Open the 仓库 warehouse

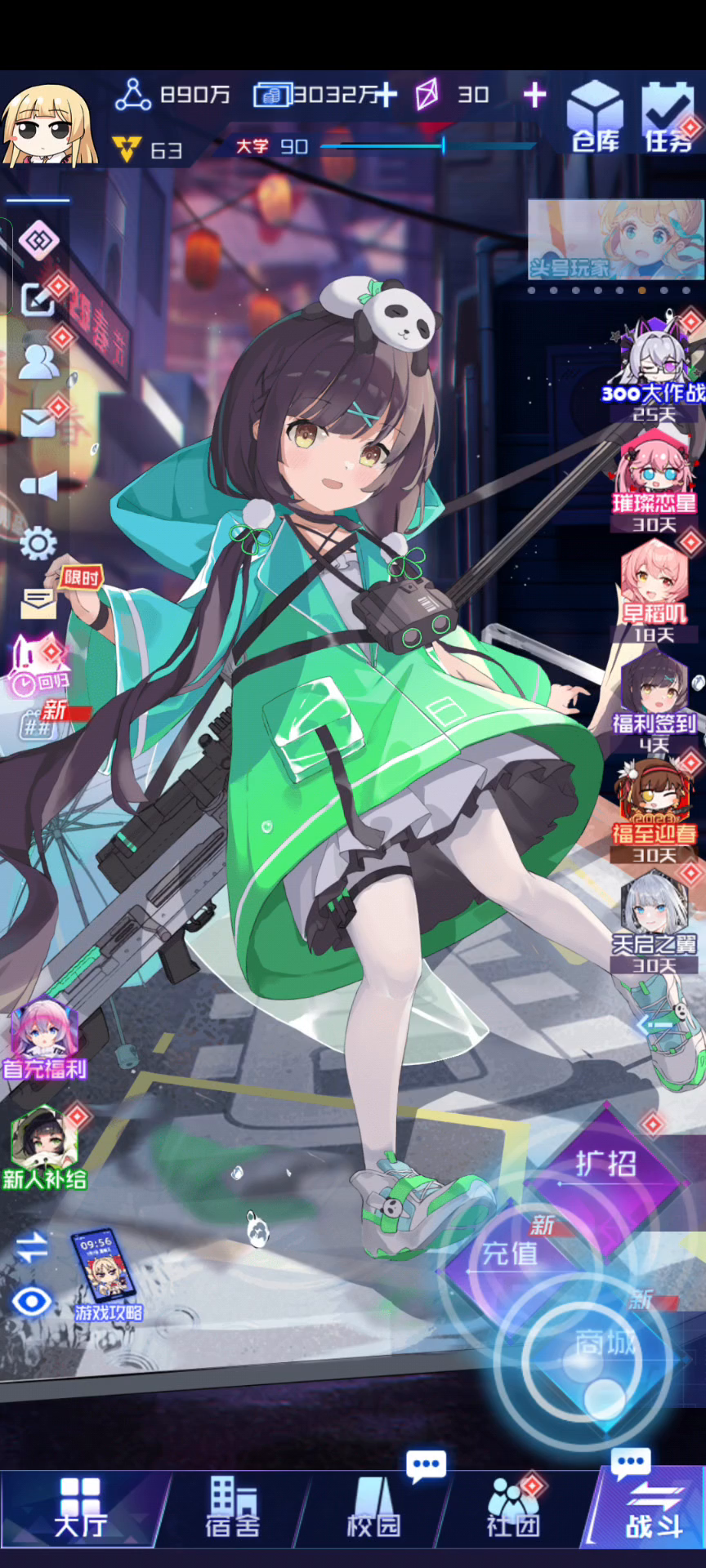point(597,117)
